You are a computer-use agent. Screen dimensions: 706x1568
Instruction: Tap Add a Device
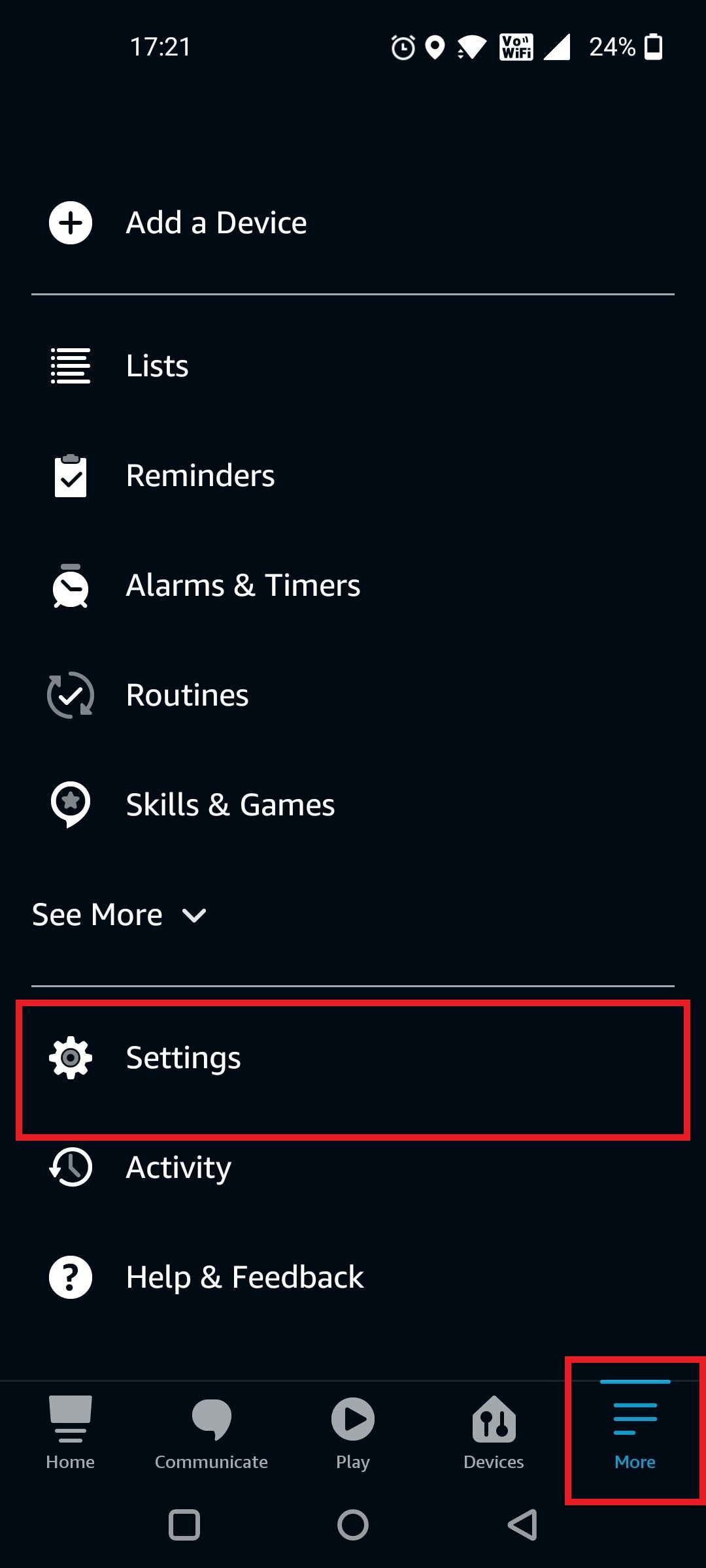point(216,223)
